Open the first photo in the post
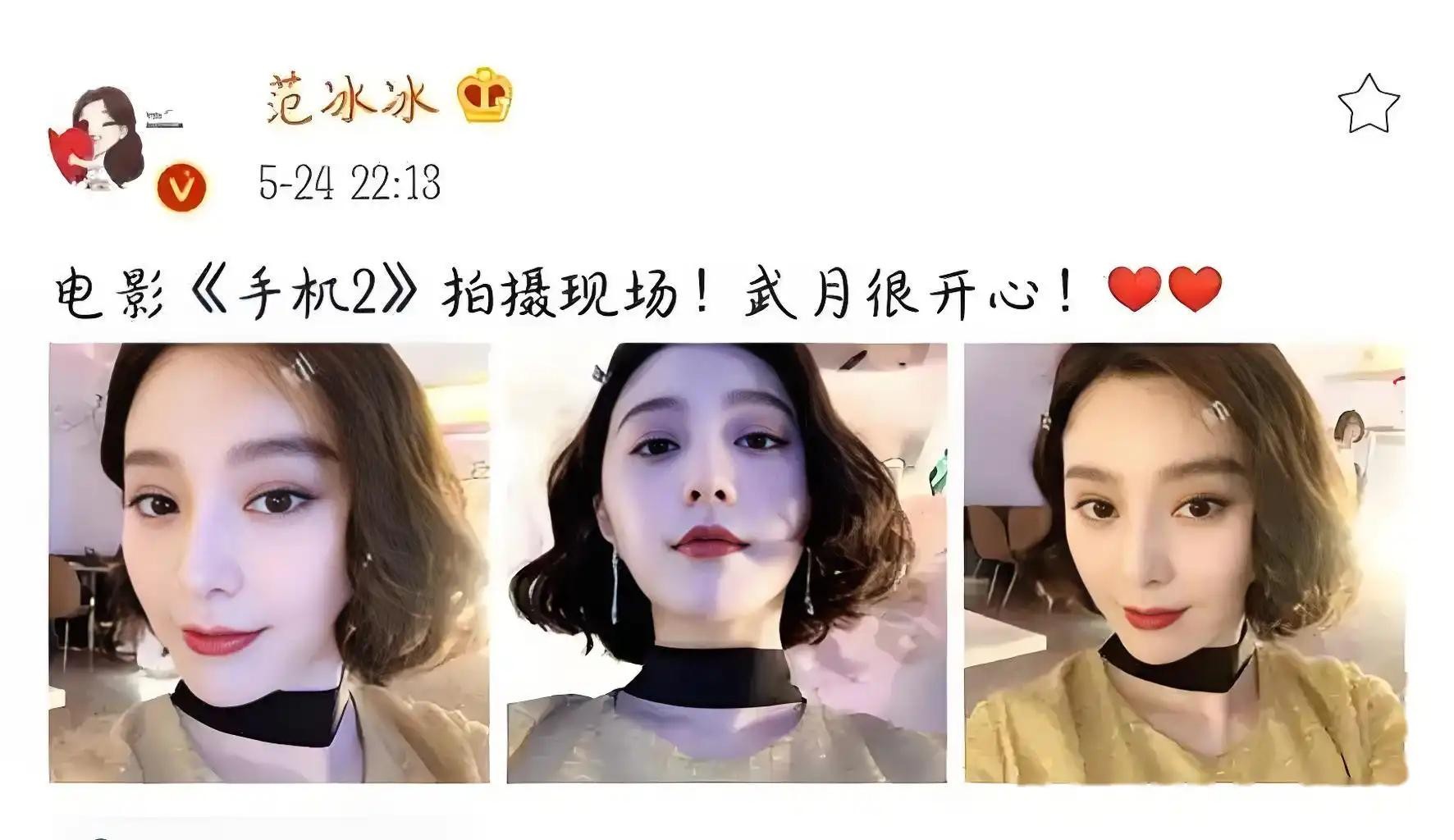1454x840 pixels. (269, 563)
